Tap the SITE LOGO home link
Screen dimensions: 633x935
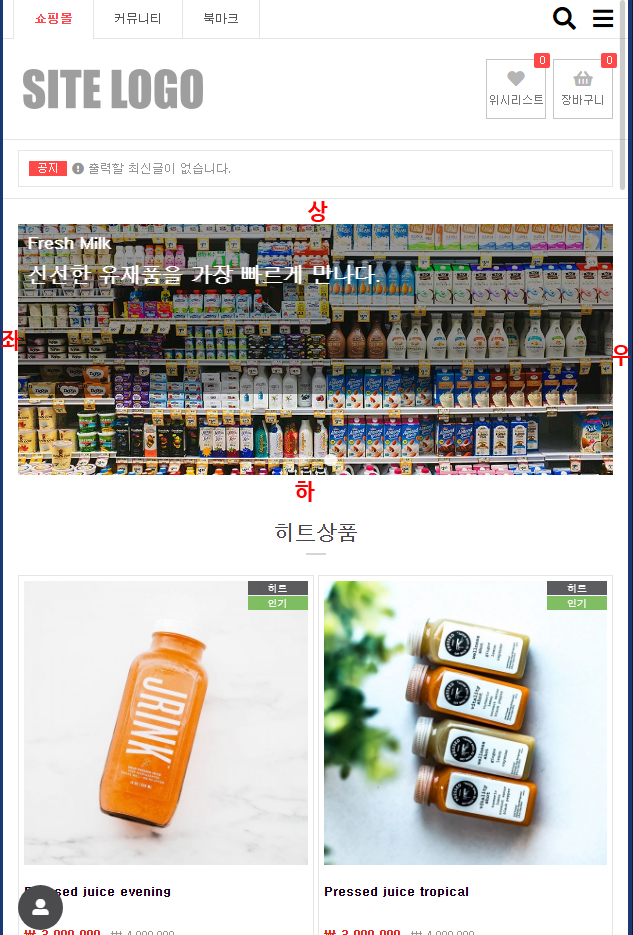[113, 89]
